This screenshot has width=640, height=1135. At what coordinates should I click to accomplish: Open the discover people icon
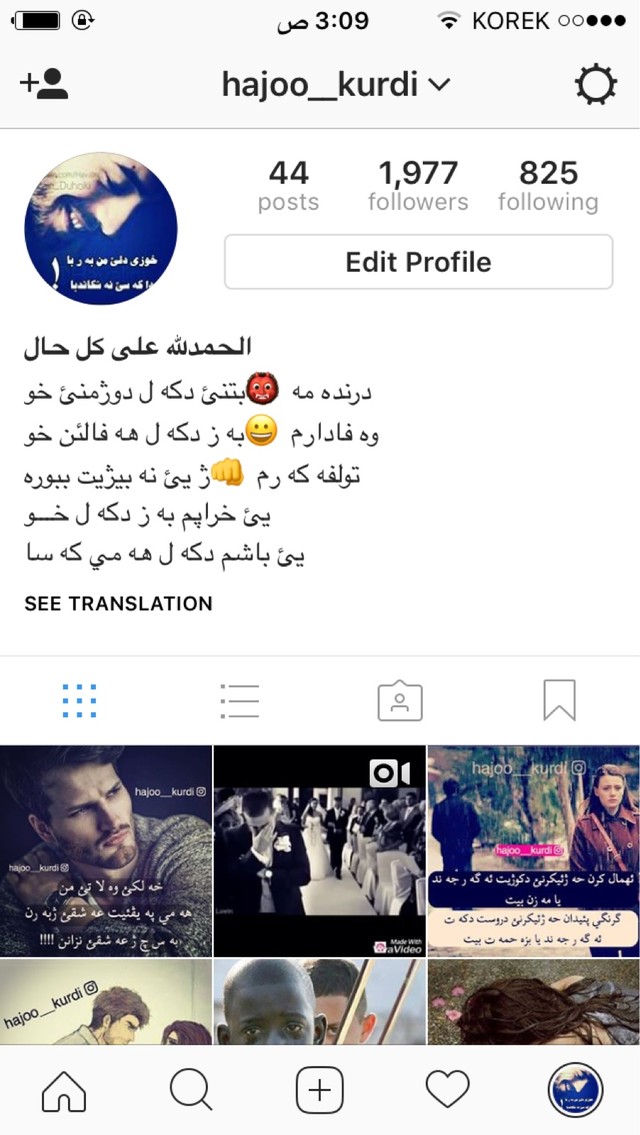tap(44, 85)
